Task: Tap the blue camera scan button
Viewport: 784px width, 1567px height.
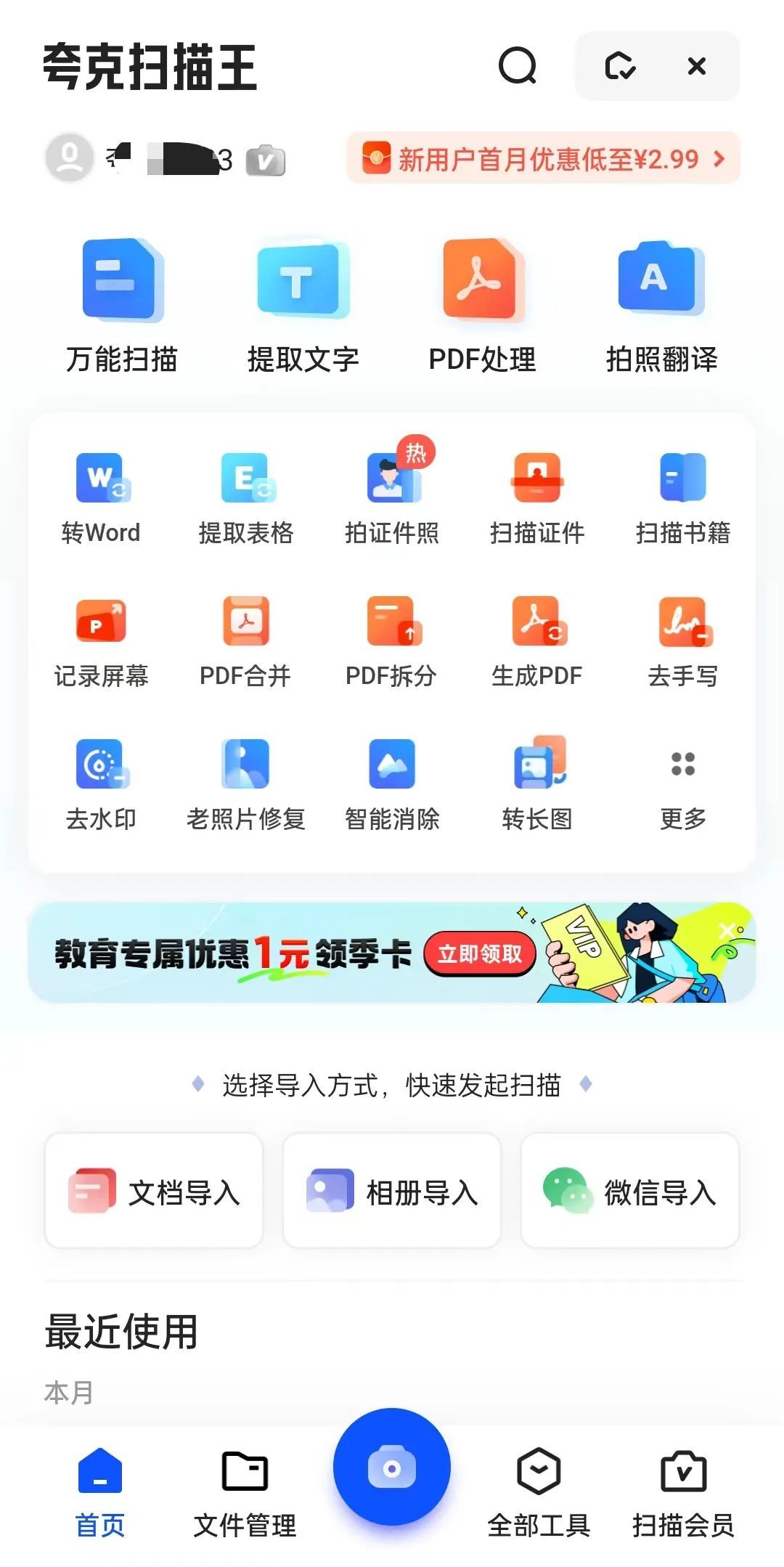Action: coord(392,1468)
